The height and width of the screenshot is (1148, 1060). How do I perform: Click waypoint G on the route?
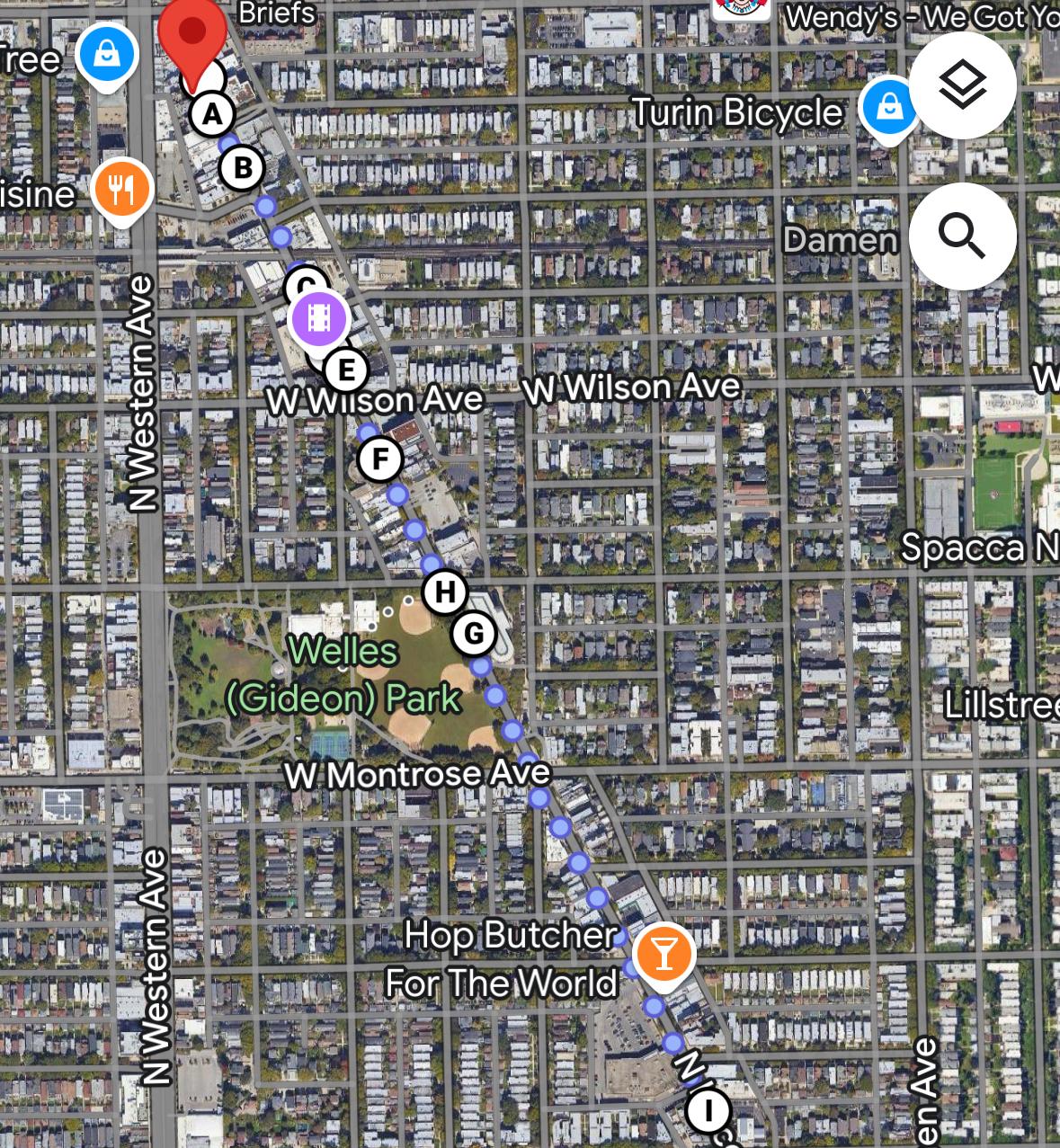click(x=473, y=632)
